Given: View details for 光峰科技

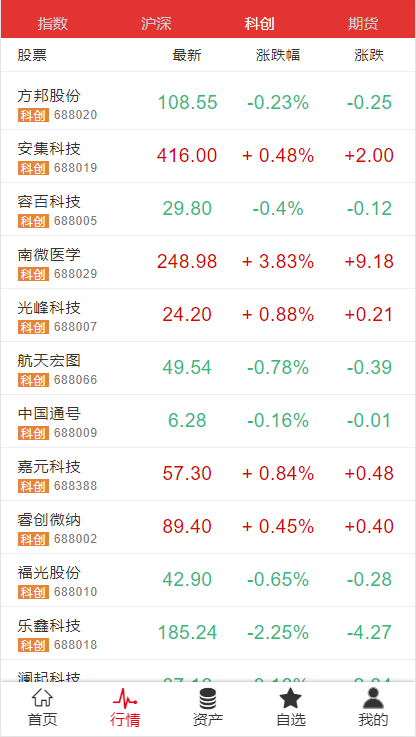Looking at the screenshot, I should [208, 315].
